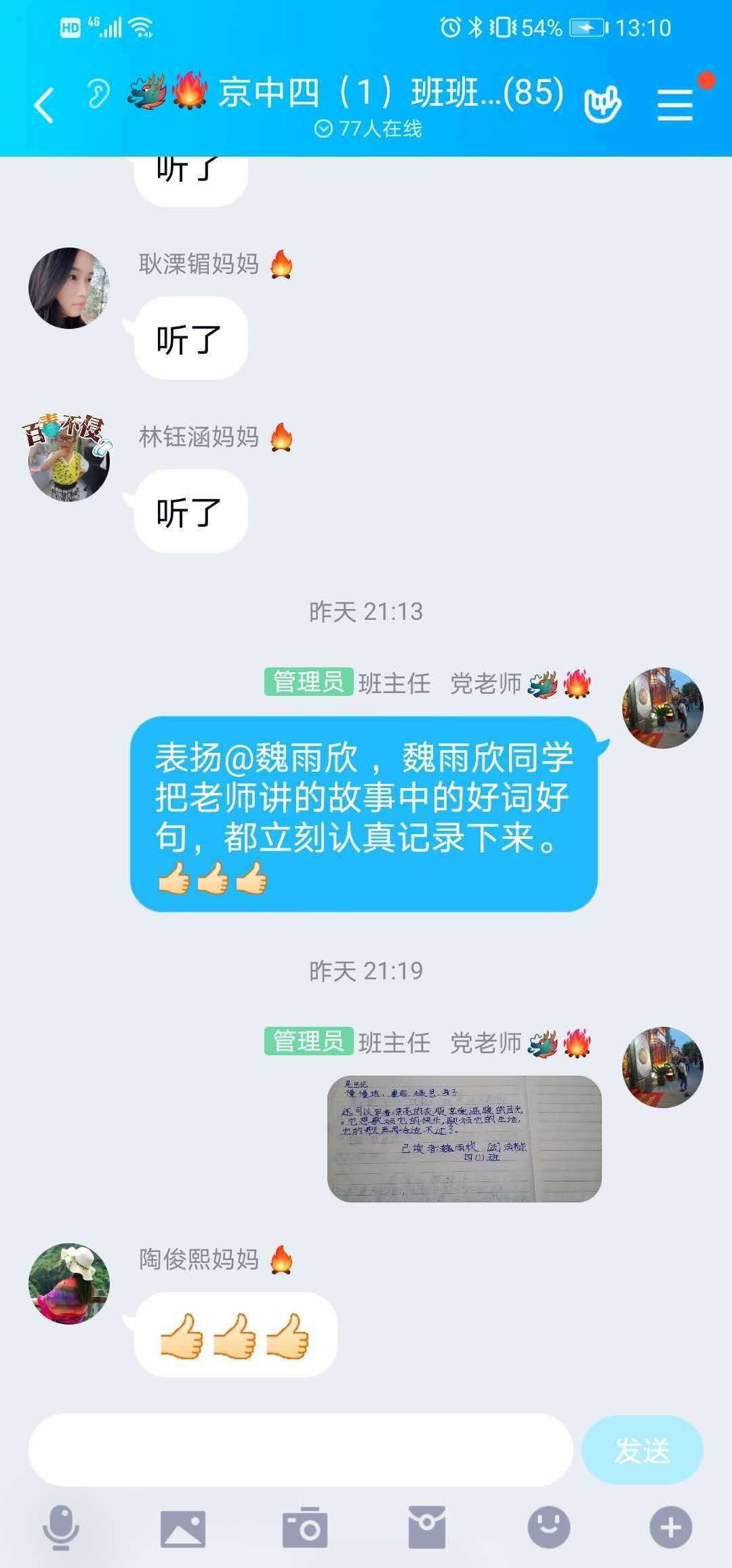This screenshot has height=1568, width=732.
Task: Start a voice message with microphone
Action: point(61,1527)
